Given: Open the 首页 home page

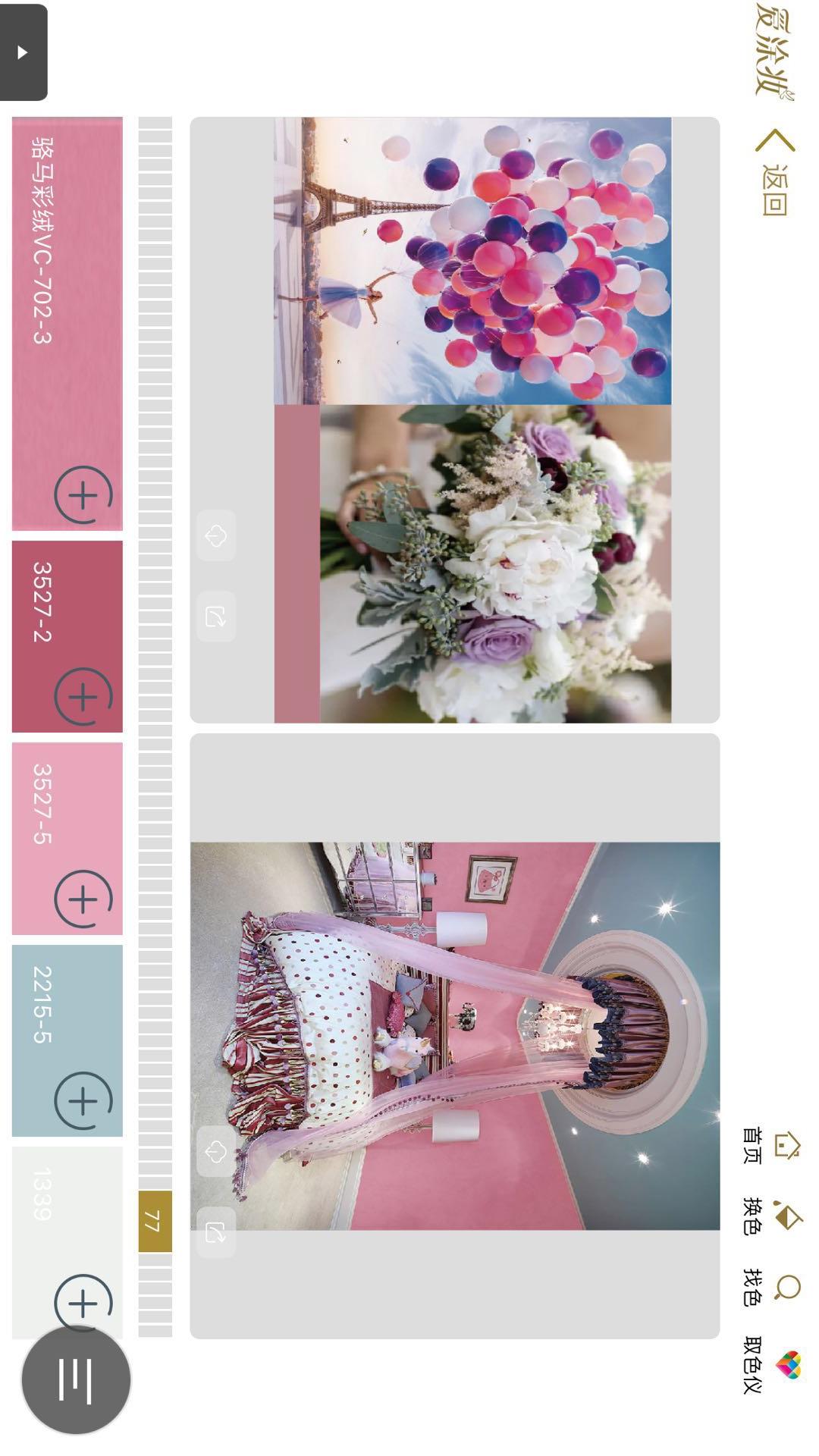Looking at the screenshot, I should click(x=770, y=1145).
